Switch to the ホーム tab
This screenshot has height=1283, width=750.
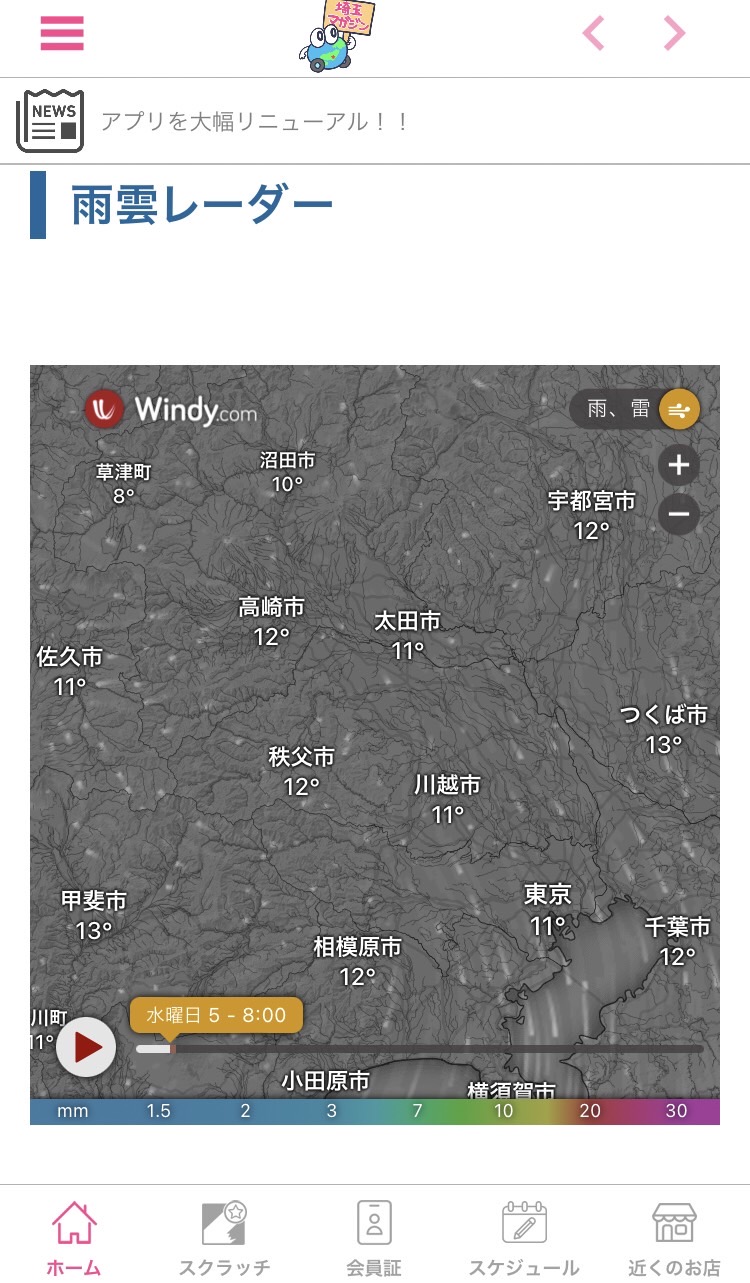[74, 1238]
